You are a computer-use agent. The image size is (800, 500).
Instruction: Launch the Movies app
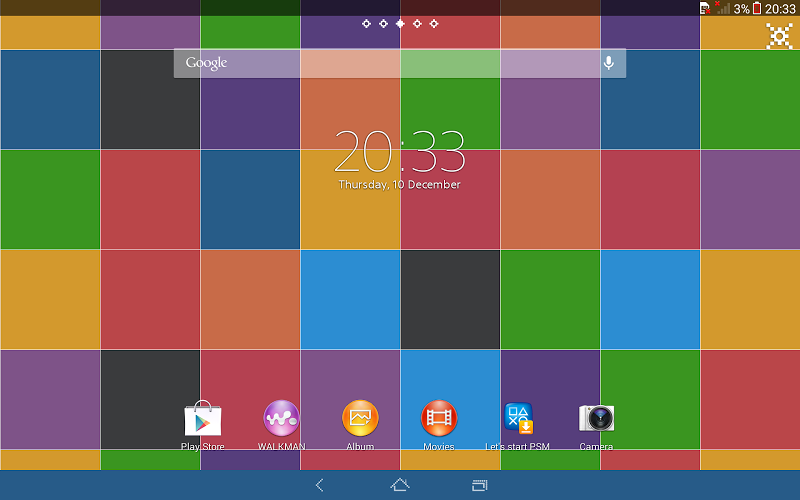tap(438, 418)
